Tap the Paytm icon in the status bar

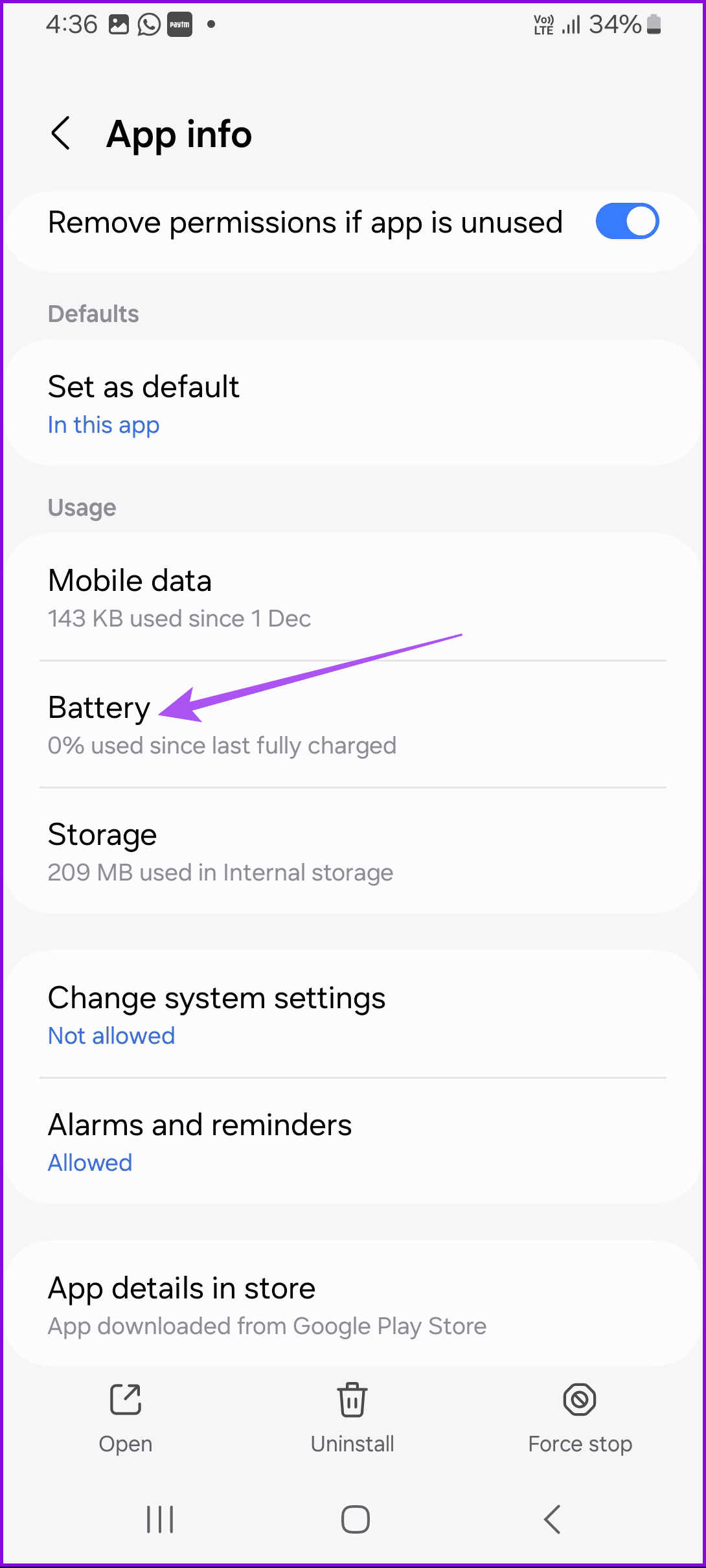tap(179, 25)
